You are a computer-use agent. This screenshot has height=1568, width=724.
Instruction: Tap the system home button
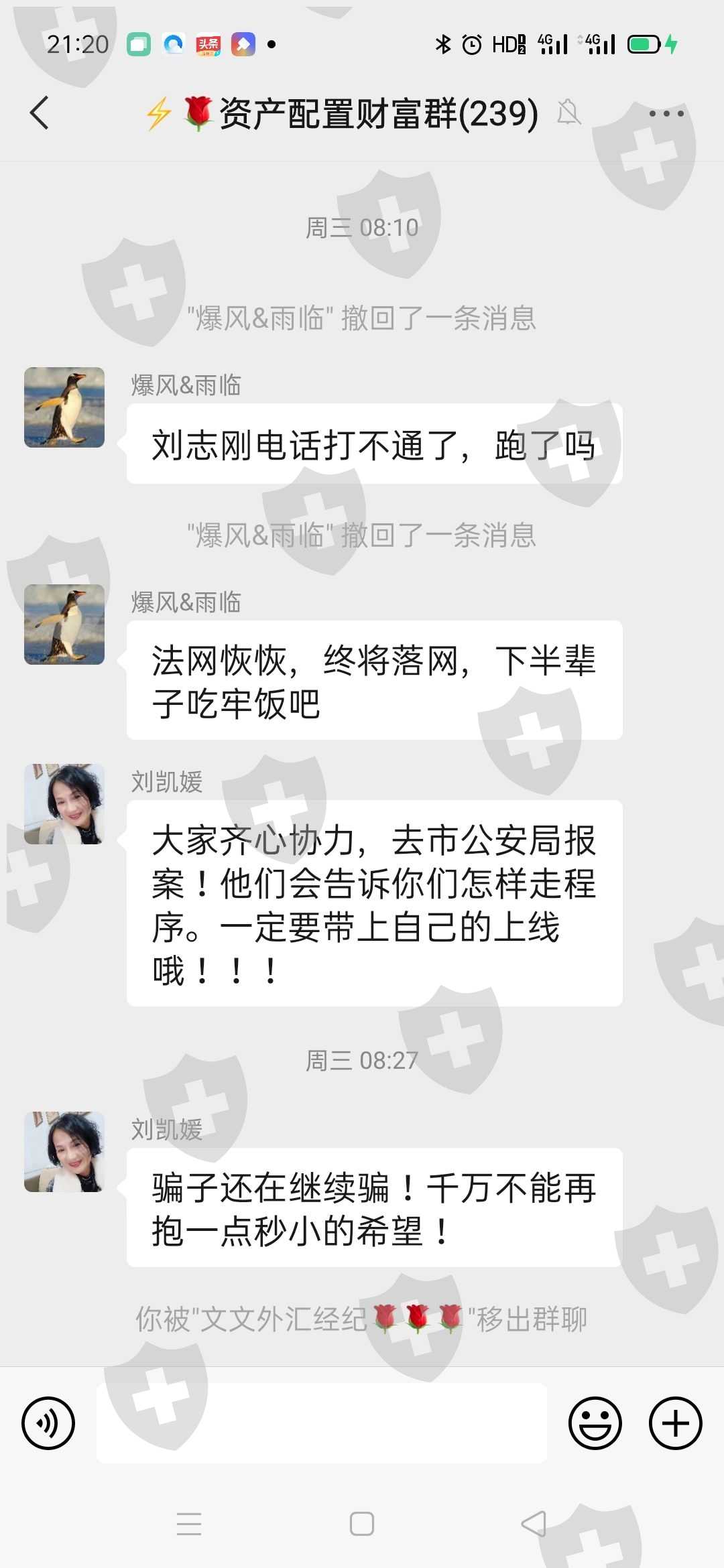[362, 1524]
